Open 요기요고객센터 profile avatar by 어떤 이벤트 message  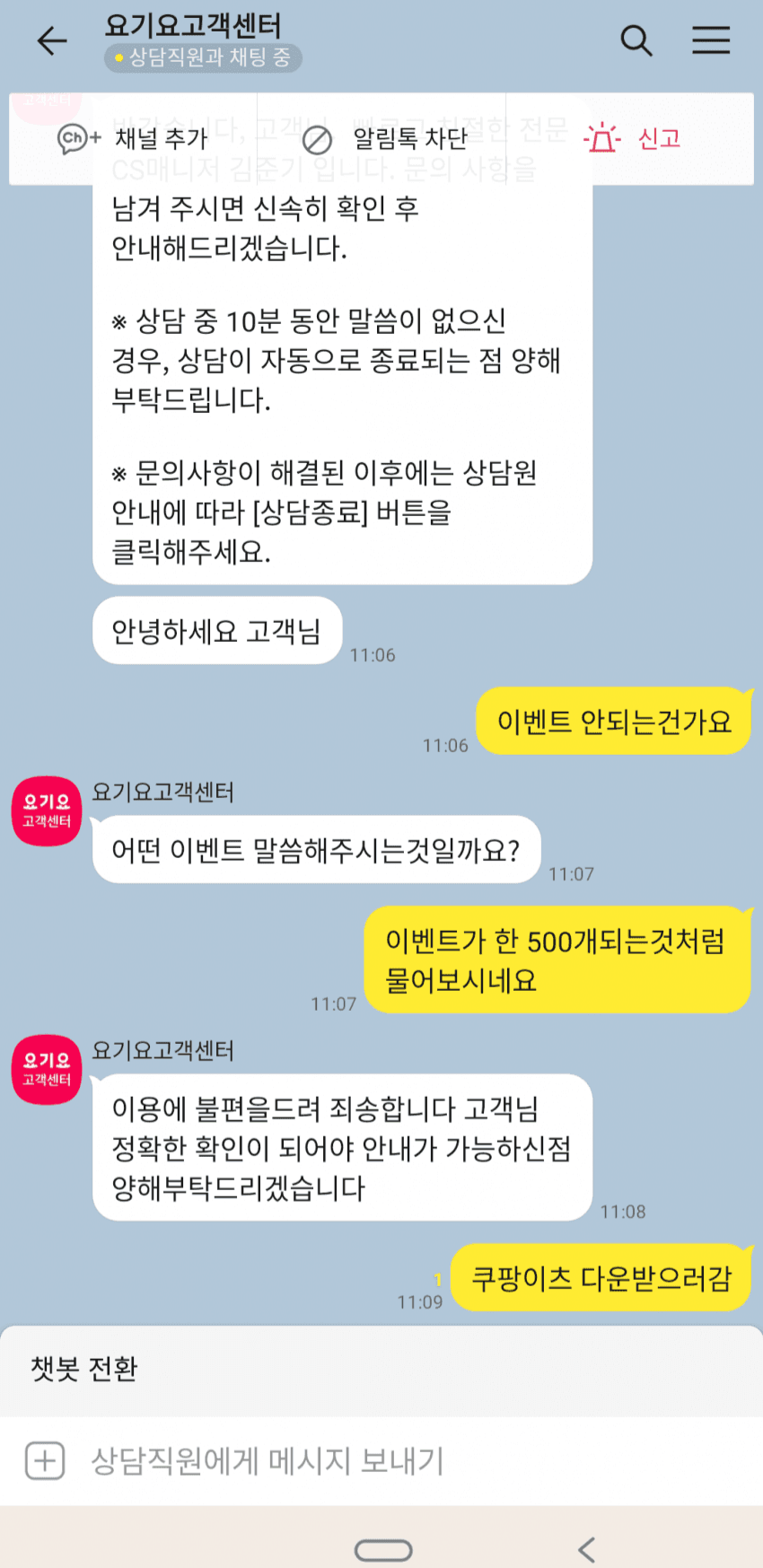[x=47, y=810]
